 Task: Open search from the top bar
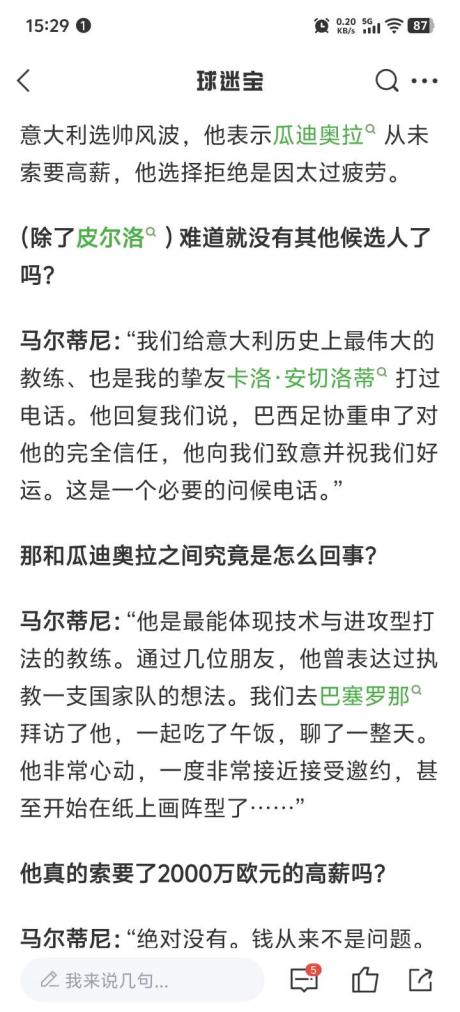(x=386, y=81)
